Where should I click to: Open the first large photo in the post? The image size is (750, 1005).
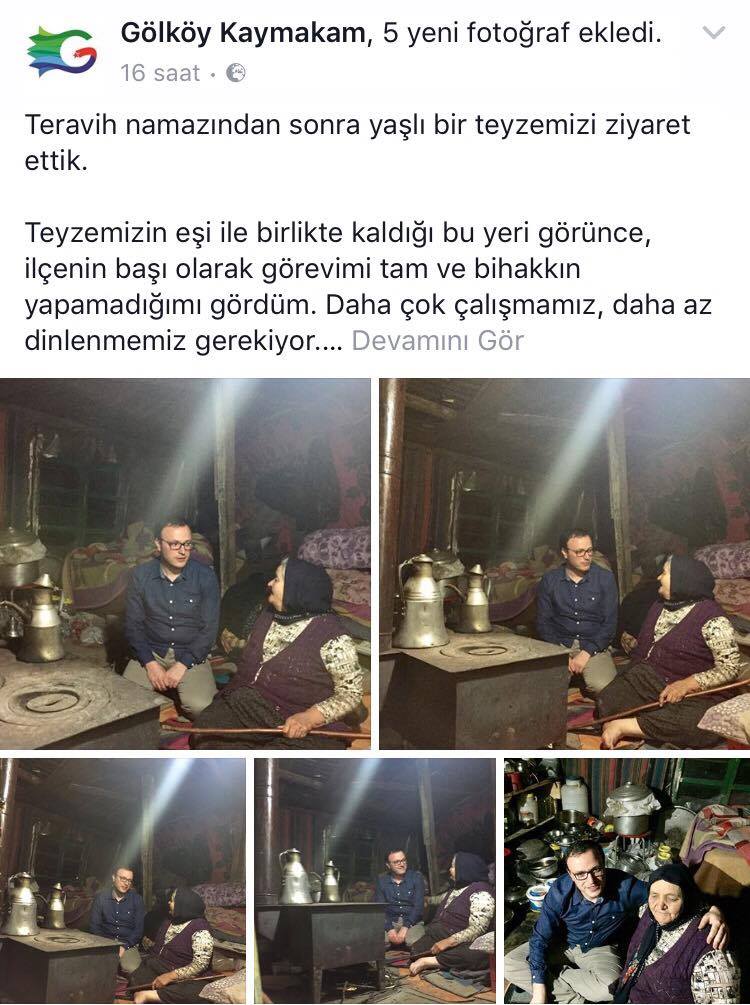[x=185, y=563]
